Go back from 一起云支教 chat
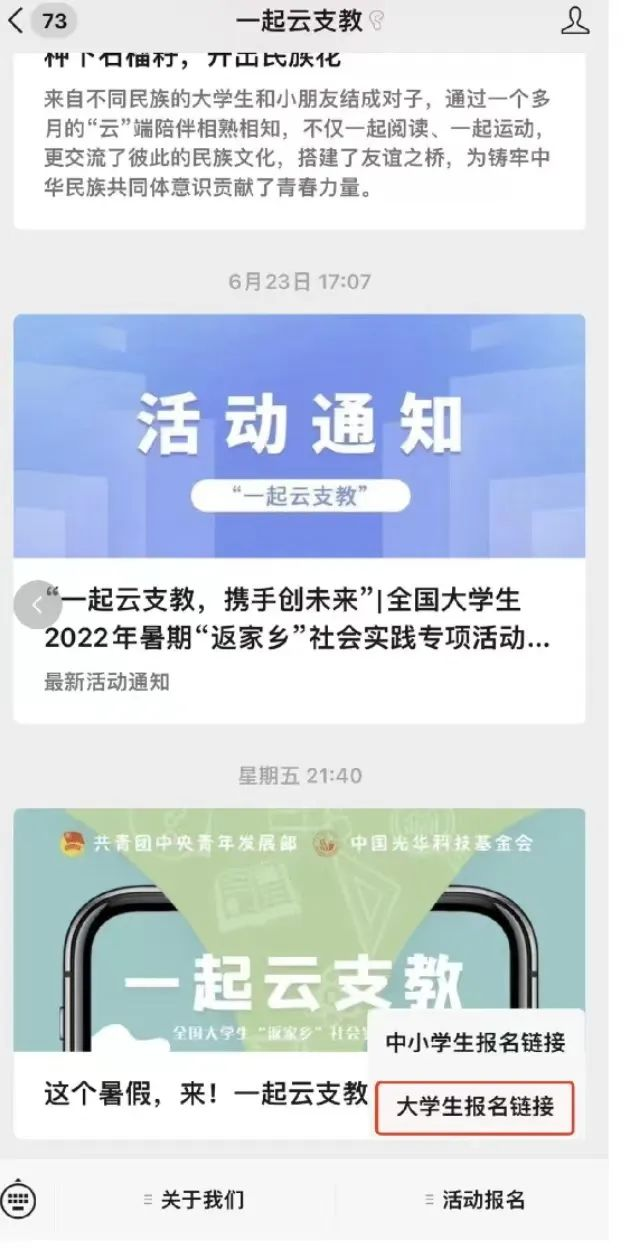 click(x=16, y=21)
